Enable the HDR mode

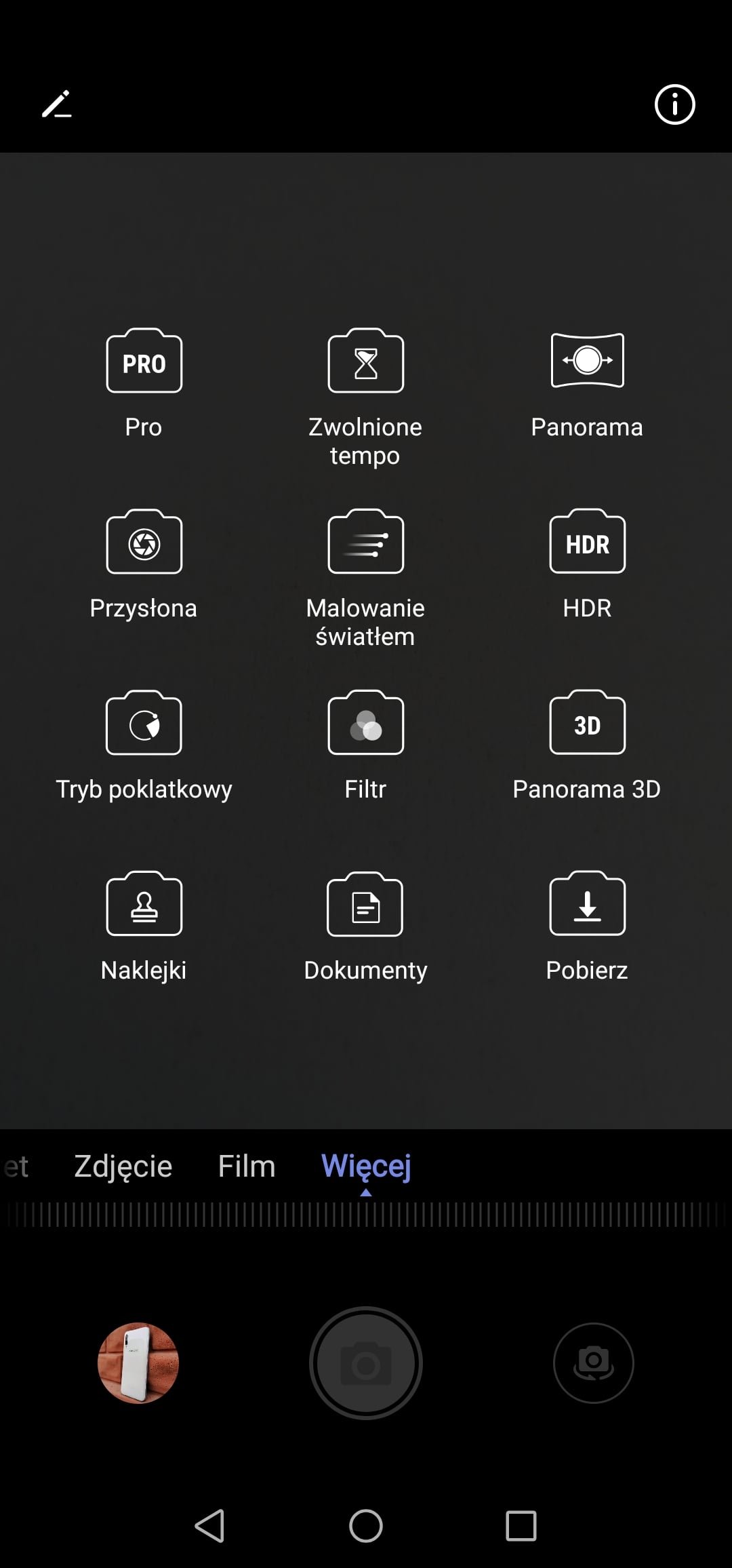point(587,564)
